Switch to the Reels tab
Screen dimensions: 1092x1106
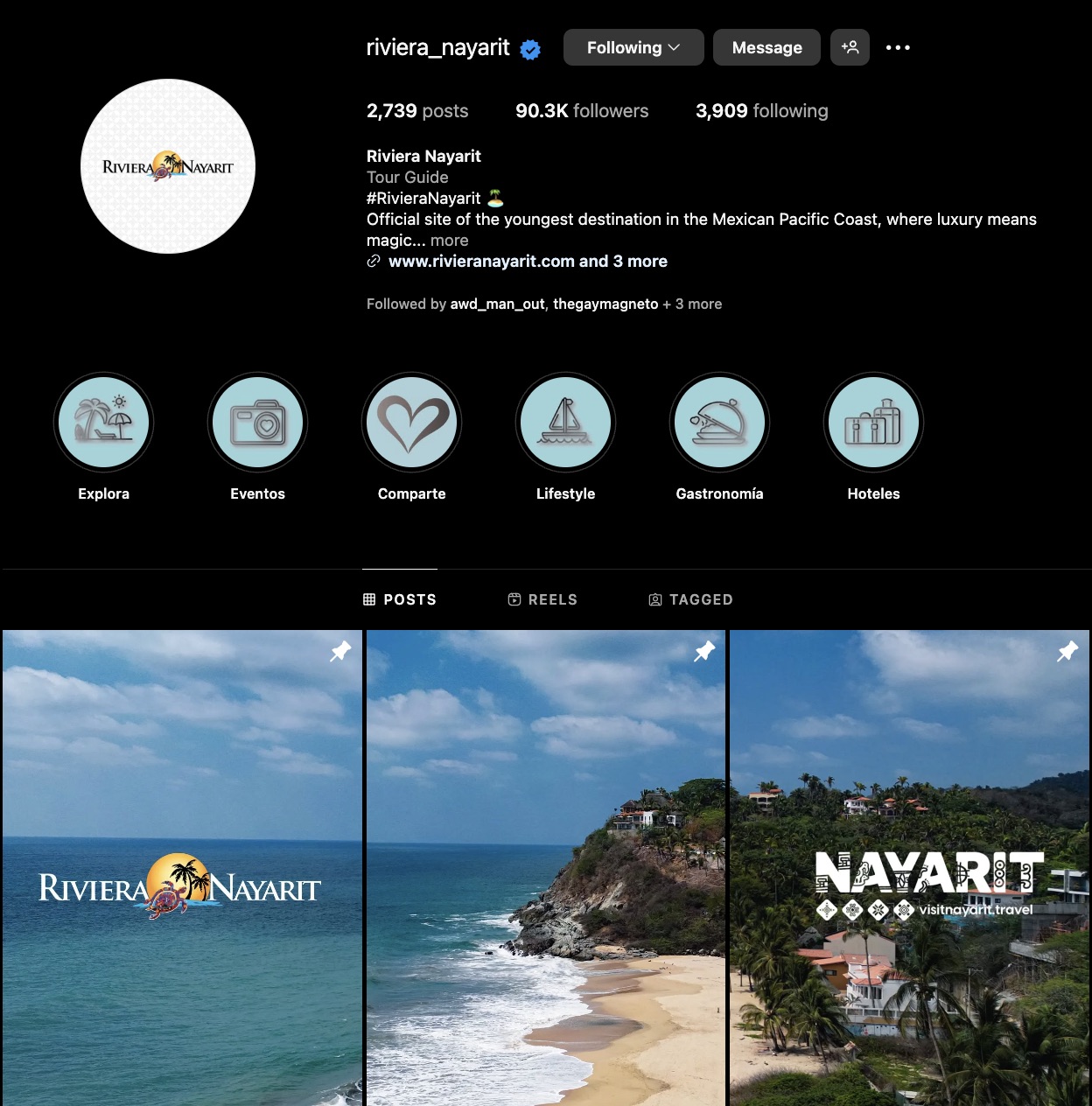coord(542,599)
